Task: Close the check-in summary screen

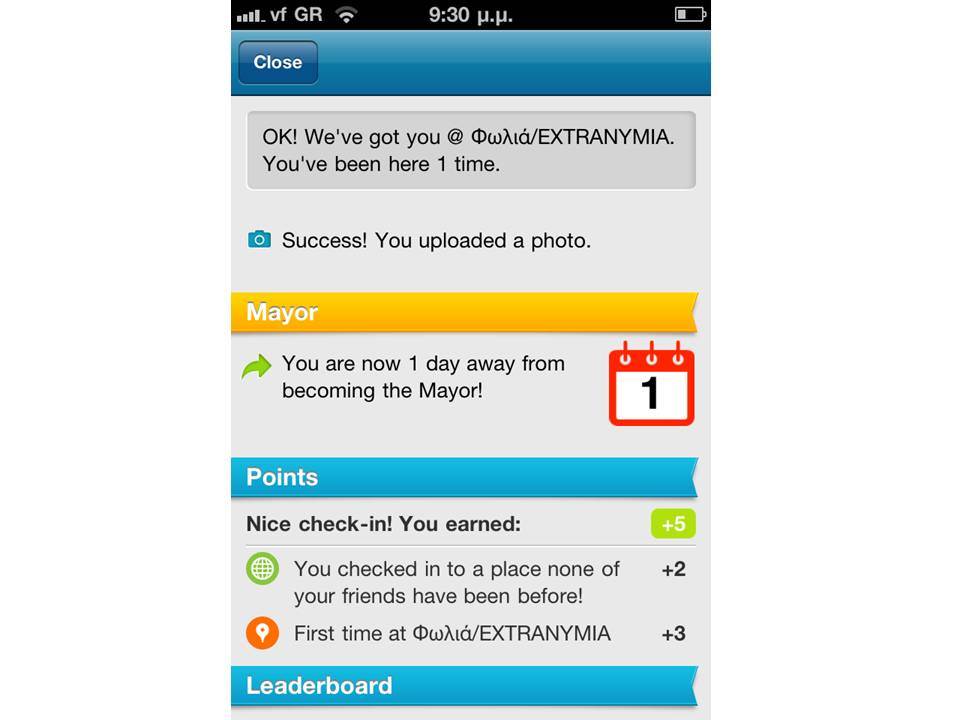Action: point(277,62)
